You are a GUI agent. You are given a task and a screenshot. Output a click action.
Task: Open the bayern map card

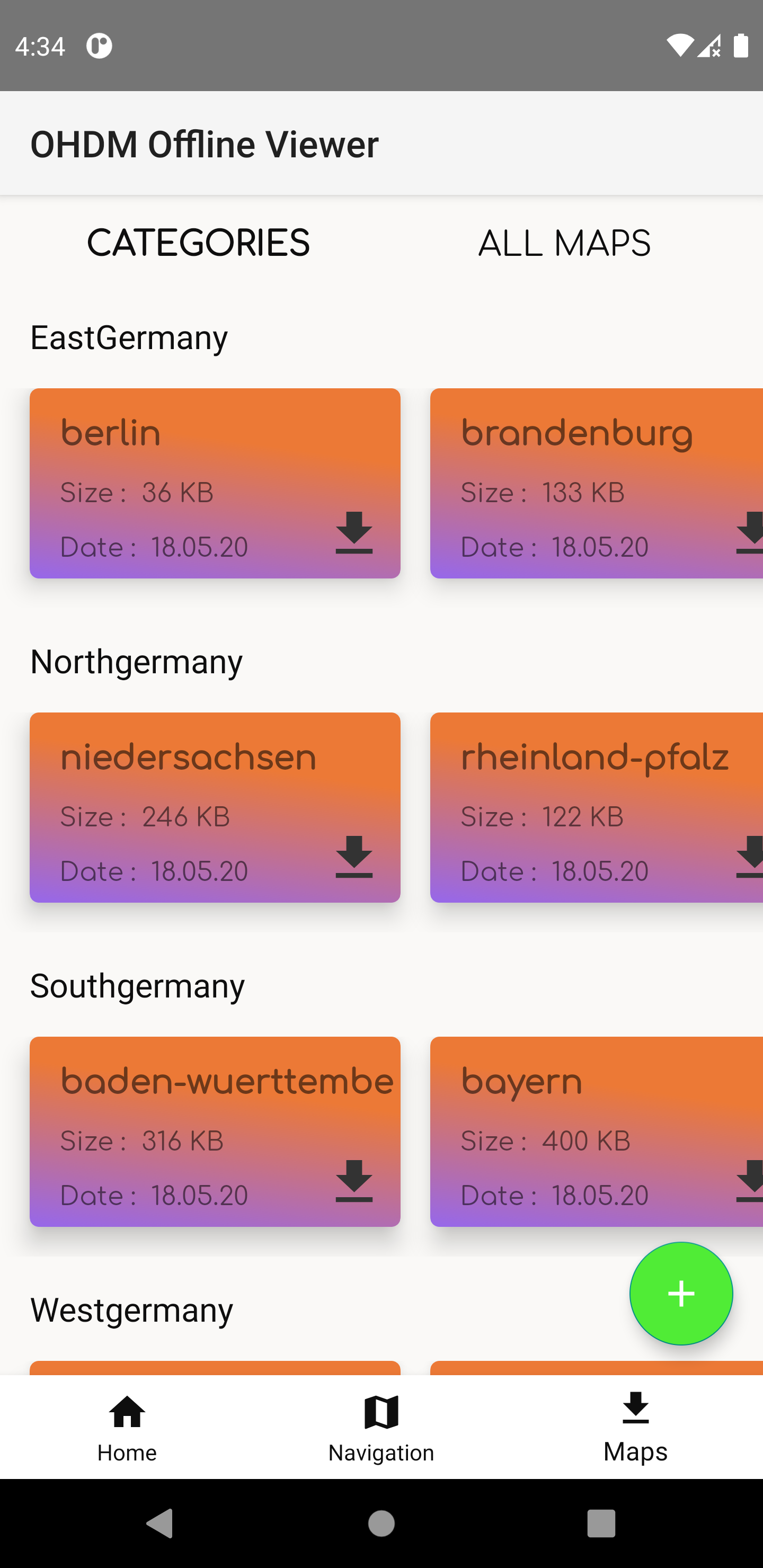click(x=597, y=1132)
